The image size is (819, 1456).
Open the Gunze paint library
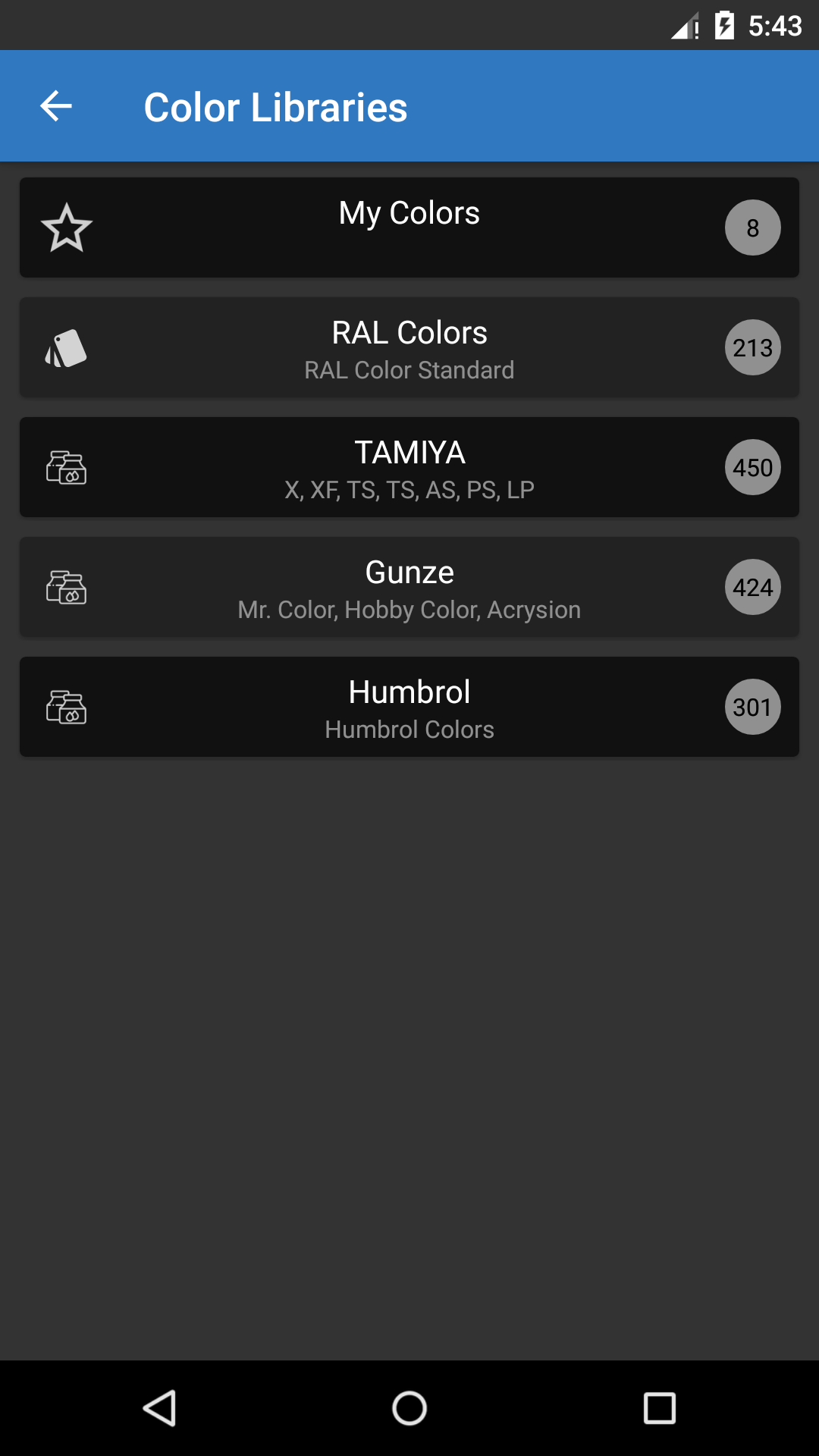pyautogui.click(x=409, y=587)
